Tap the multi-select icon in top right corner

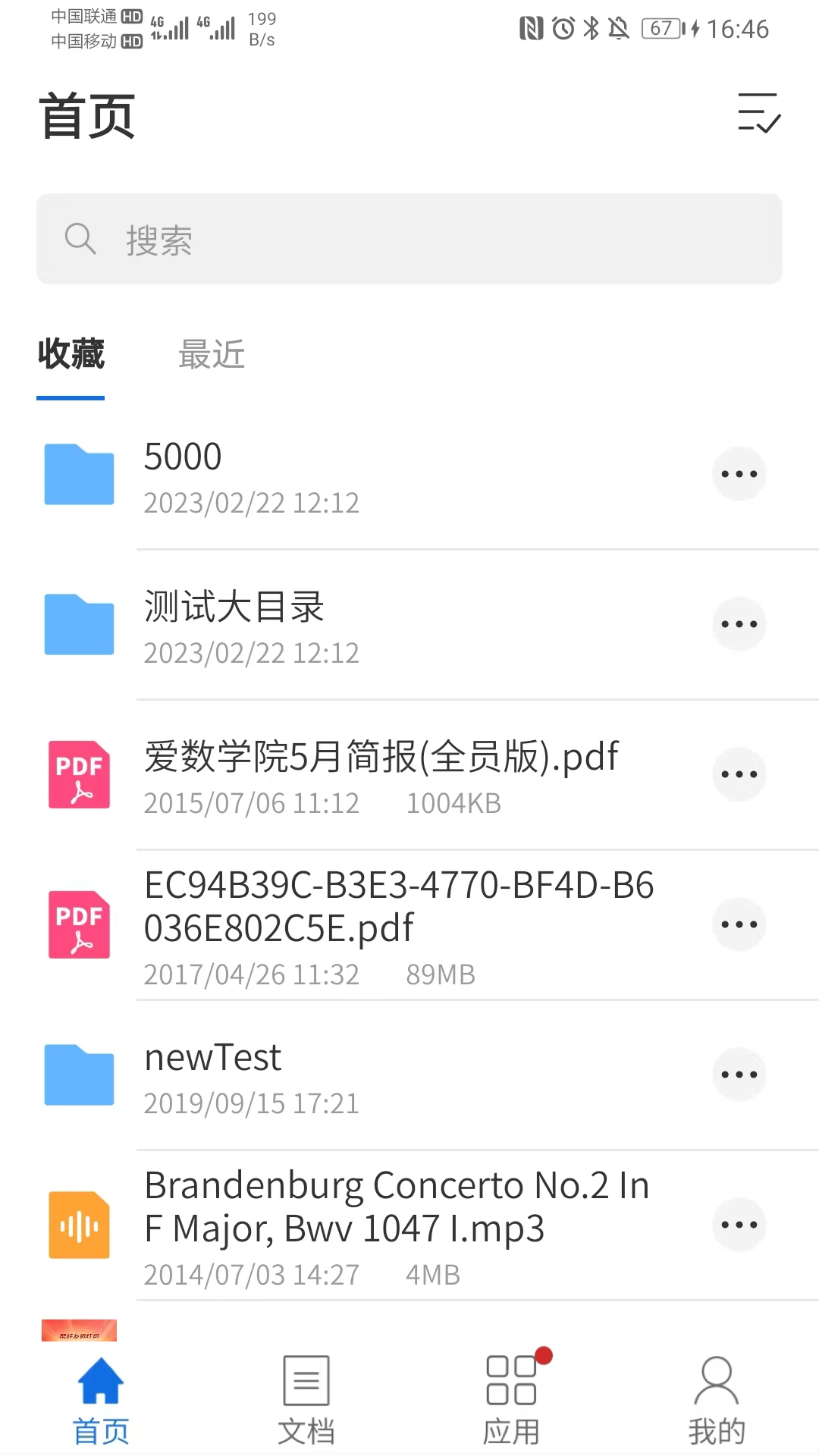[759, 112]
